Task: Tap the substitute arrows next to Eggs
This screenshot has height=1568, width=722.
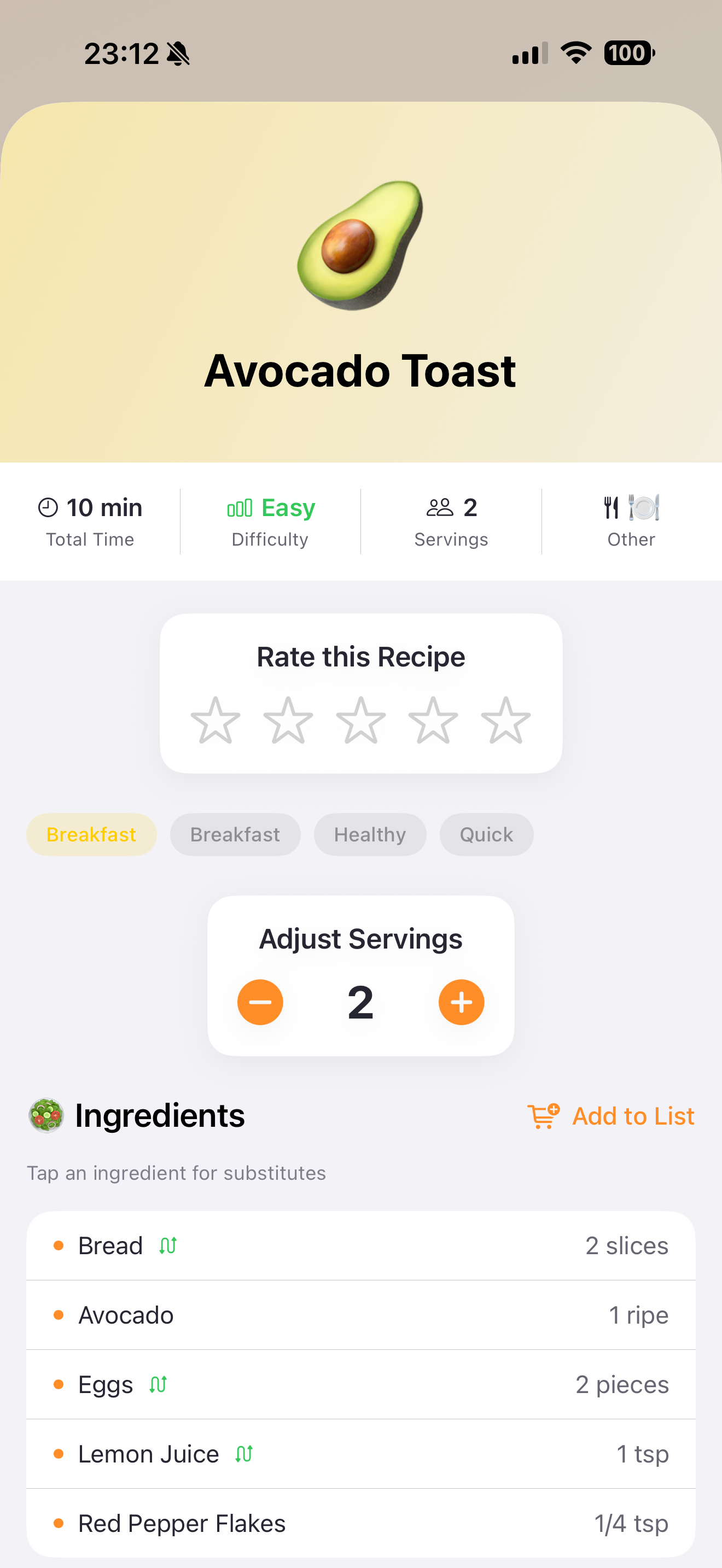Action: (158, 1385)
